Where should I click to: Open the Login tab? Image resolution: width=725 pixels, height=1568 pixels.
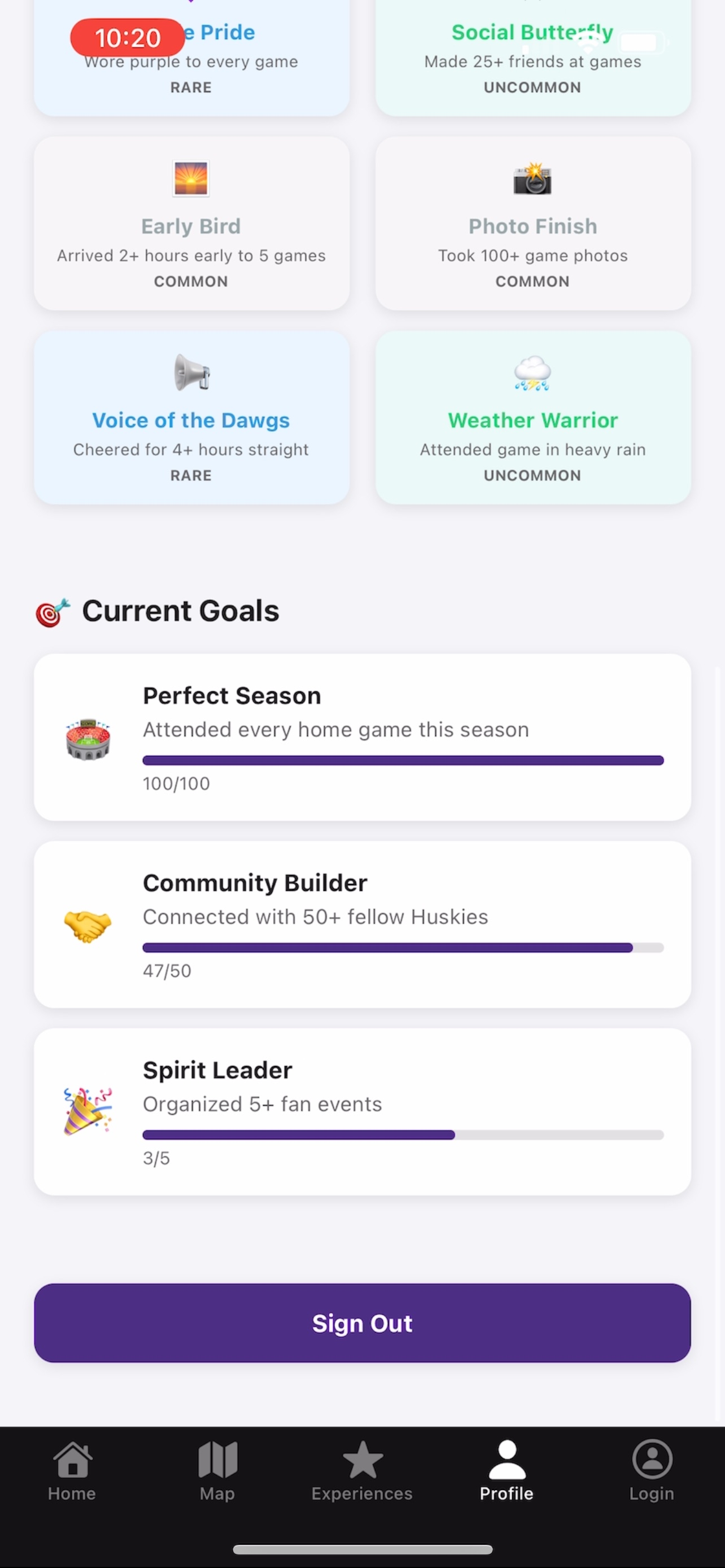coord(652,1470)
